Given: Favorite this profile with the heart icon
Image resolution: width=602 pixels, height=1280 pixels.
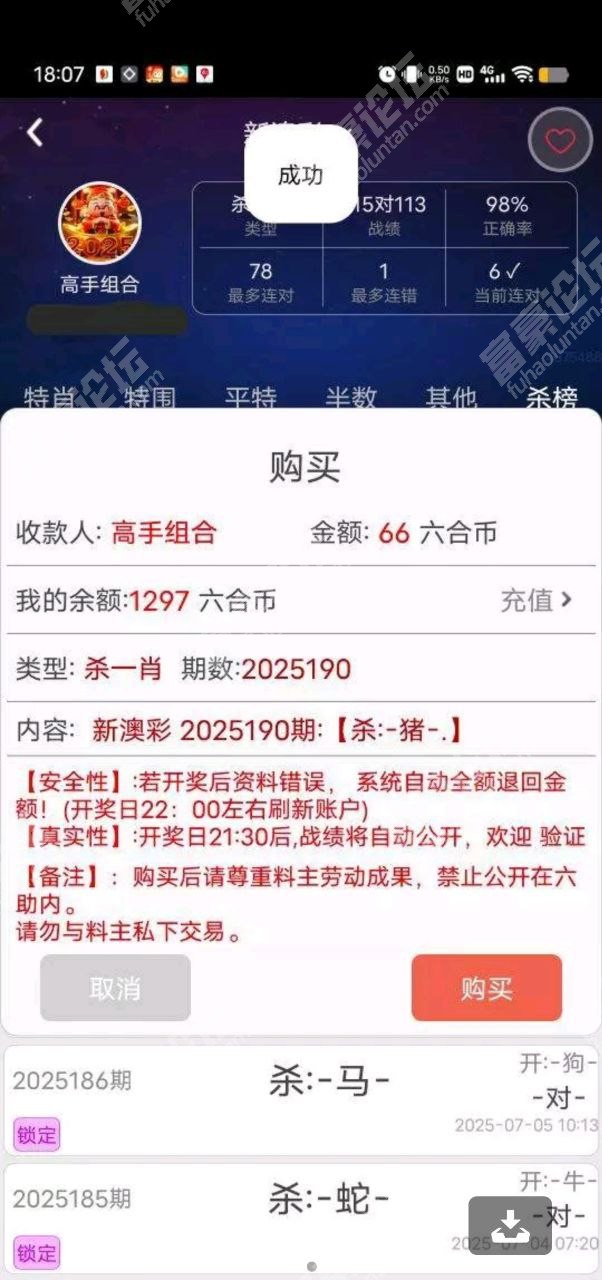Looking at the screenshot, I should click(560, 140).
